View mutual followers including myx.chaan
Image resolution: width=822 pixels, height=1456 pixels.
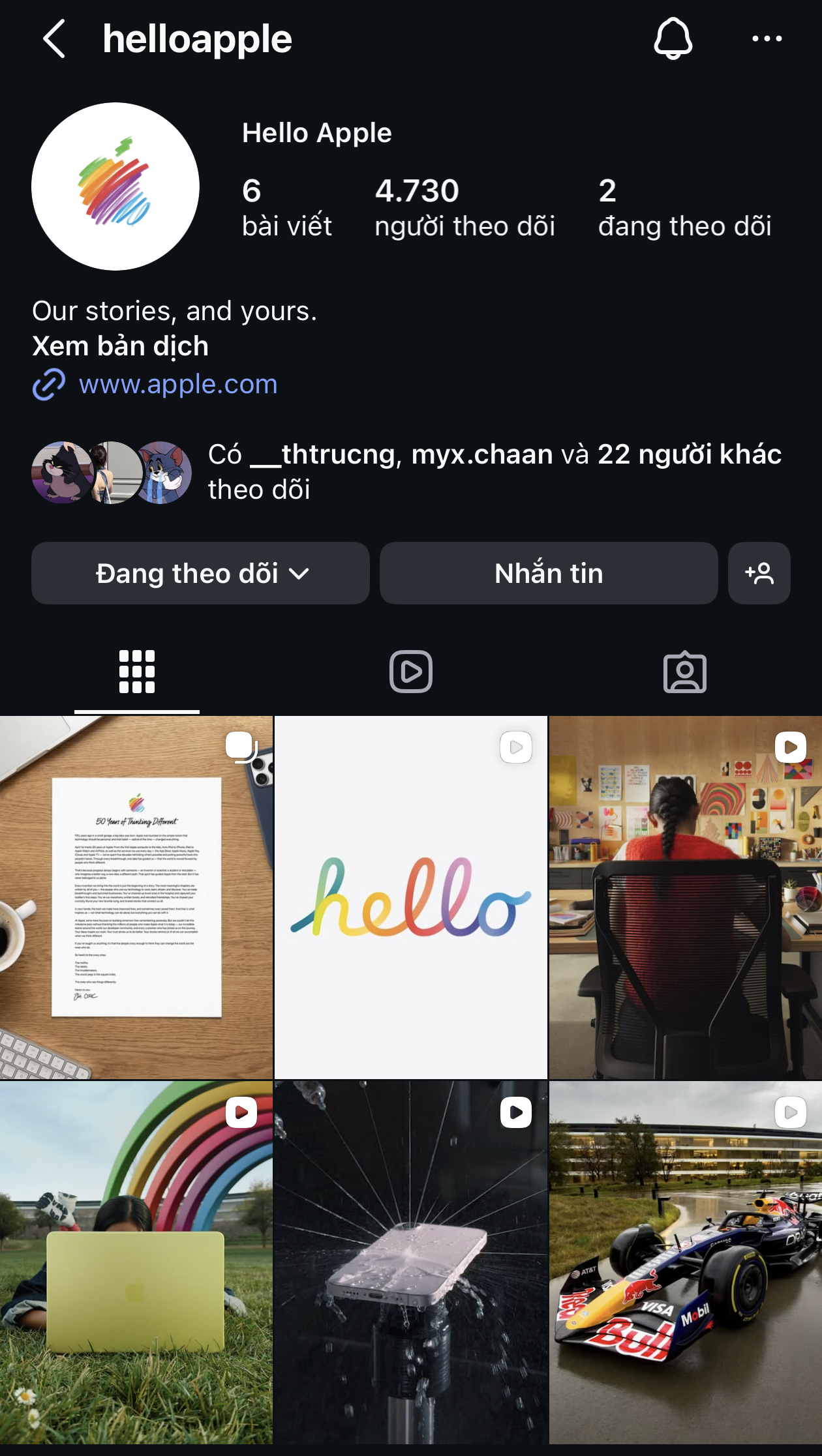(494, 471)
